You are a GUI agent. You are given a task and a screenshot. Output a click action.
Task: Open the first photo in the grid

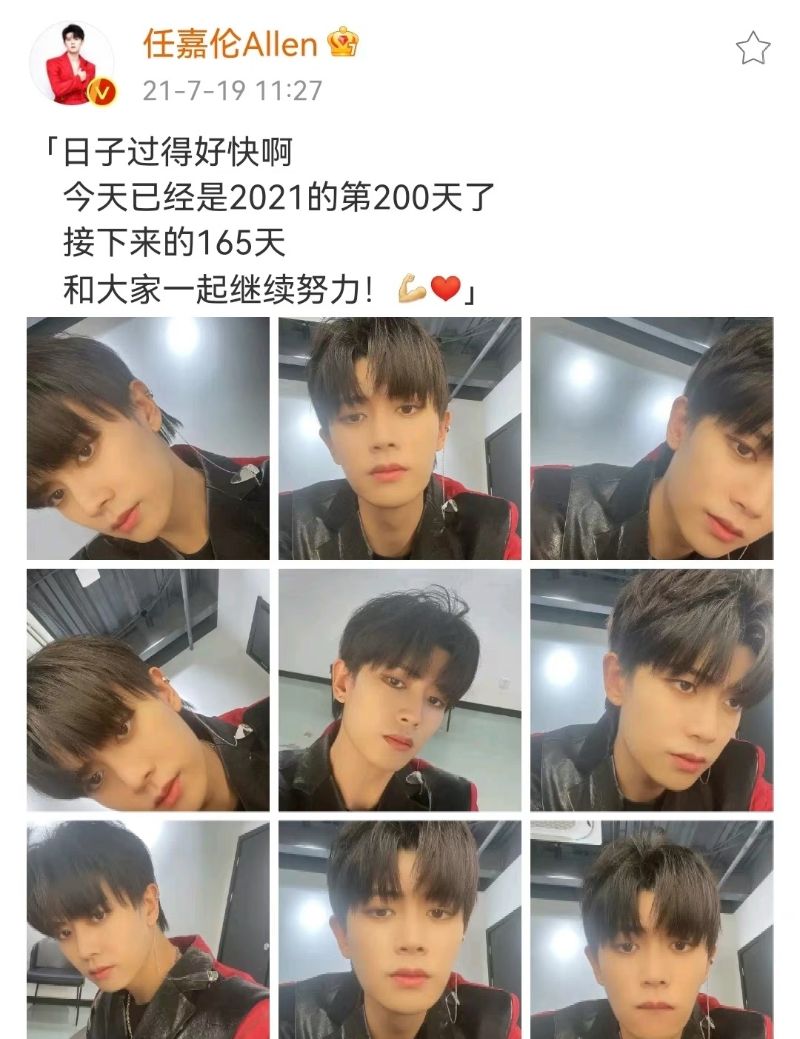tap(148, 438)
